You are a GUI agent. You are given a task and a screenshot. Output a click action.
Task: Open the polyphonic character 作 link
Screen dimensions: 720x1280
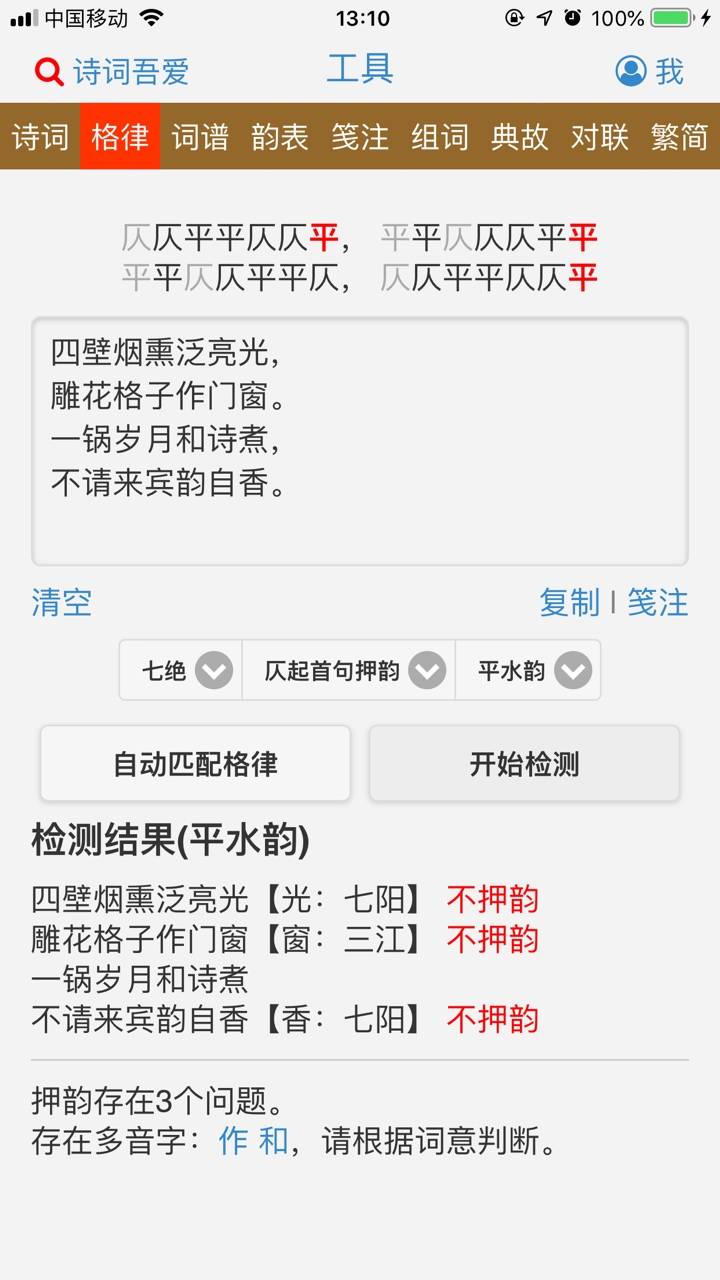[x=233, y=1141]
